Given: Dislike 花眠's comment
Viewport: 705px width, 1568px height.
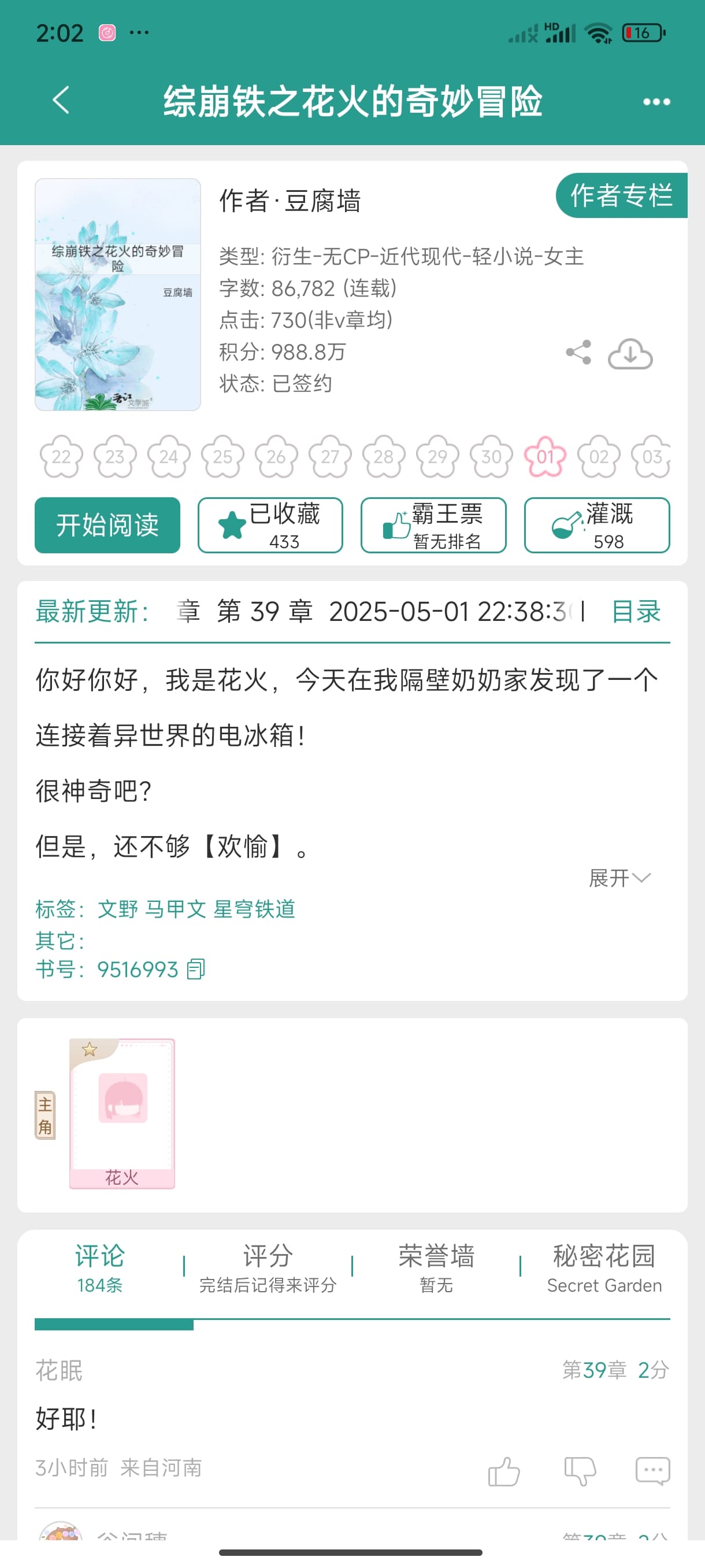Looking at the screenshot, I should (x=579, y=1472).
